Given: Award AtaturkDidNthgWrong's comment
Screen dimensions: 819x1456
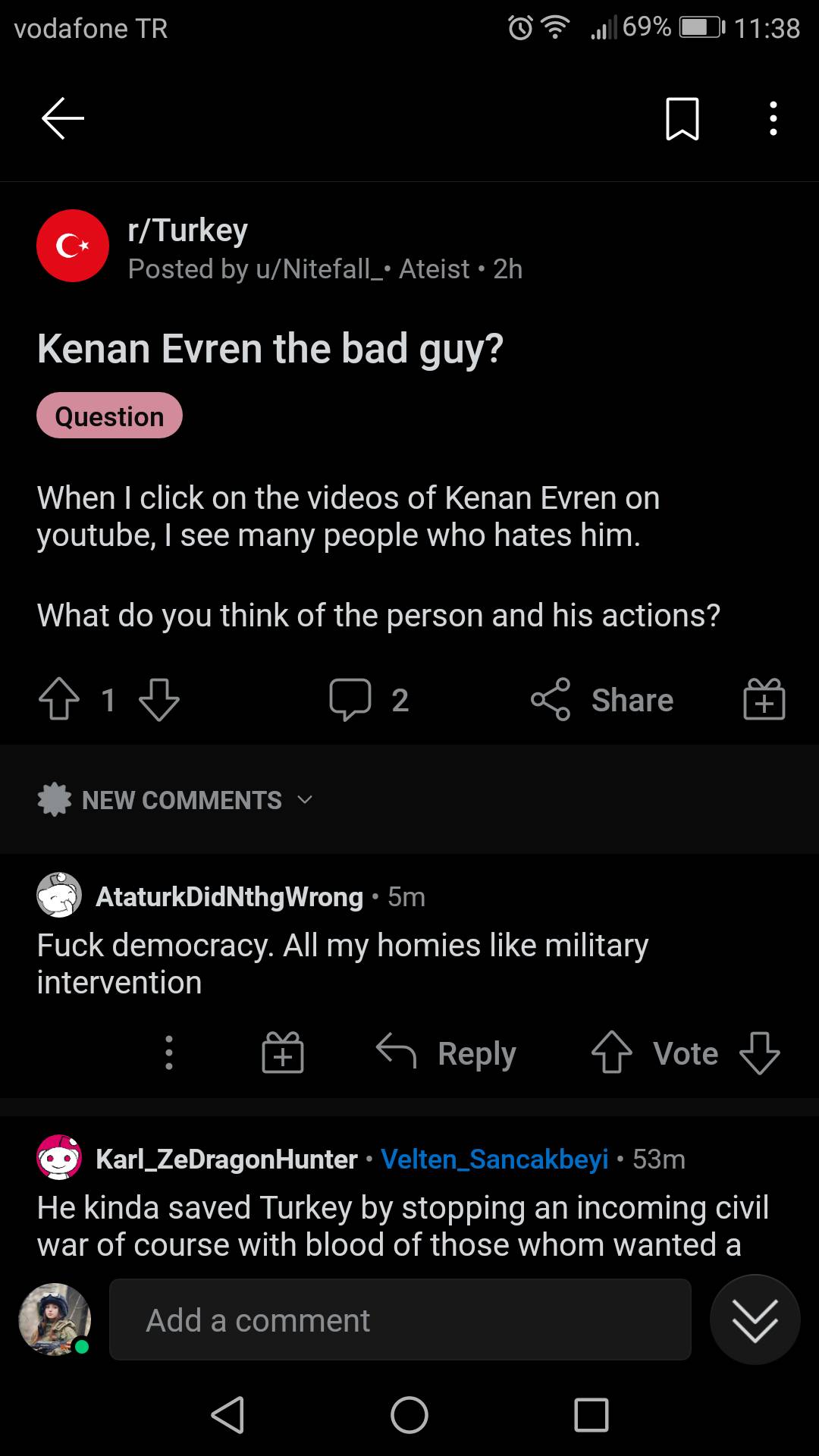Looking at the screenshot, I should pos(282,1053).
